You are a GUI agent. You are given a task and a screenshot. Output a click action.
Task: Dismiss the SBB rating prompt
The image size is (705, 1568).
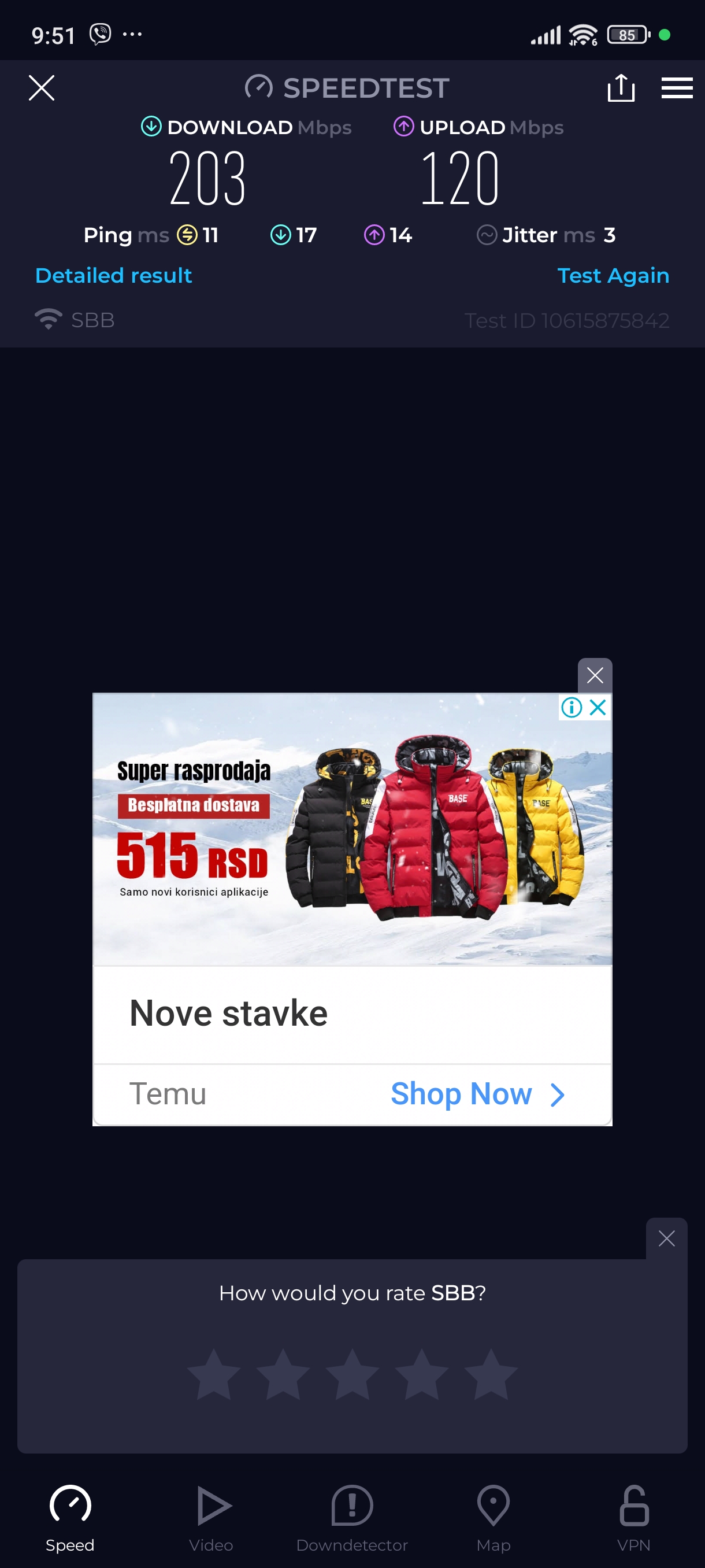(666, 1238)
